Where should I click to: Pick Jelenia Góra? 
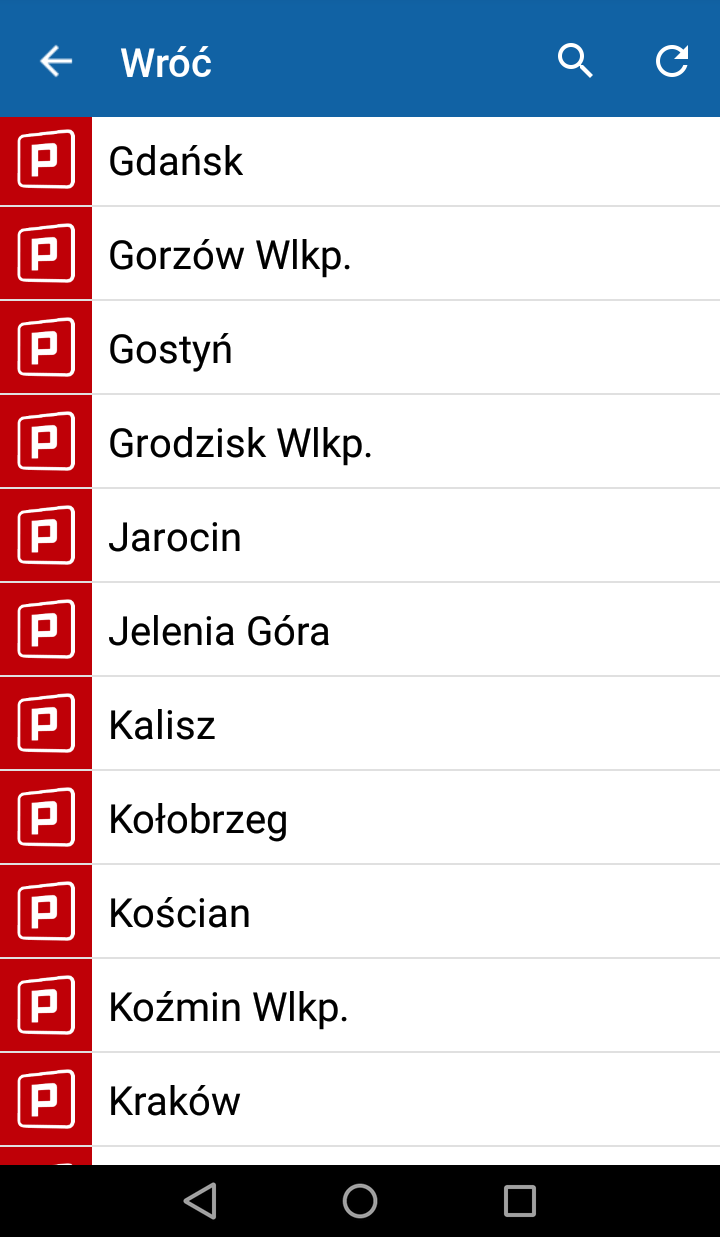coord(360,630)
